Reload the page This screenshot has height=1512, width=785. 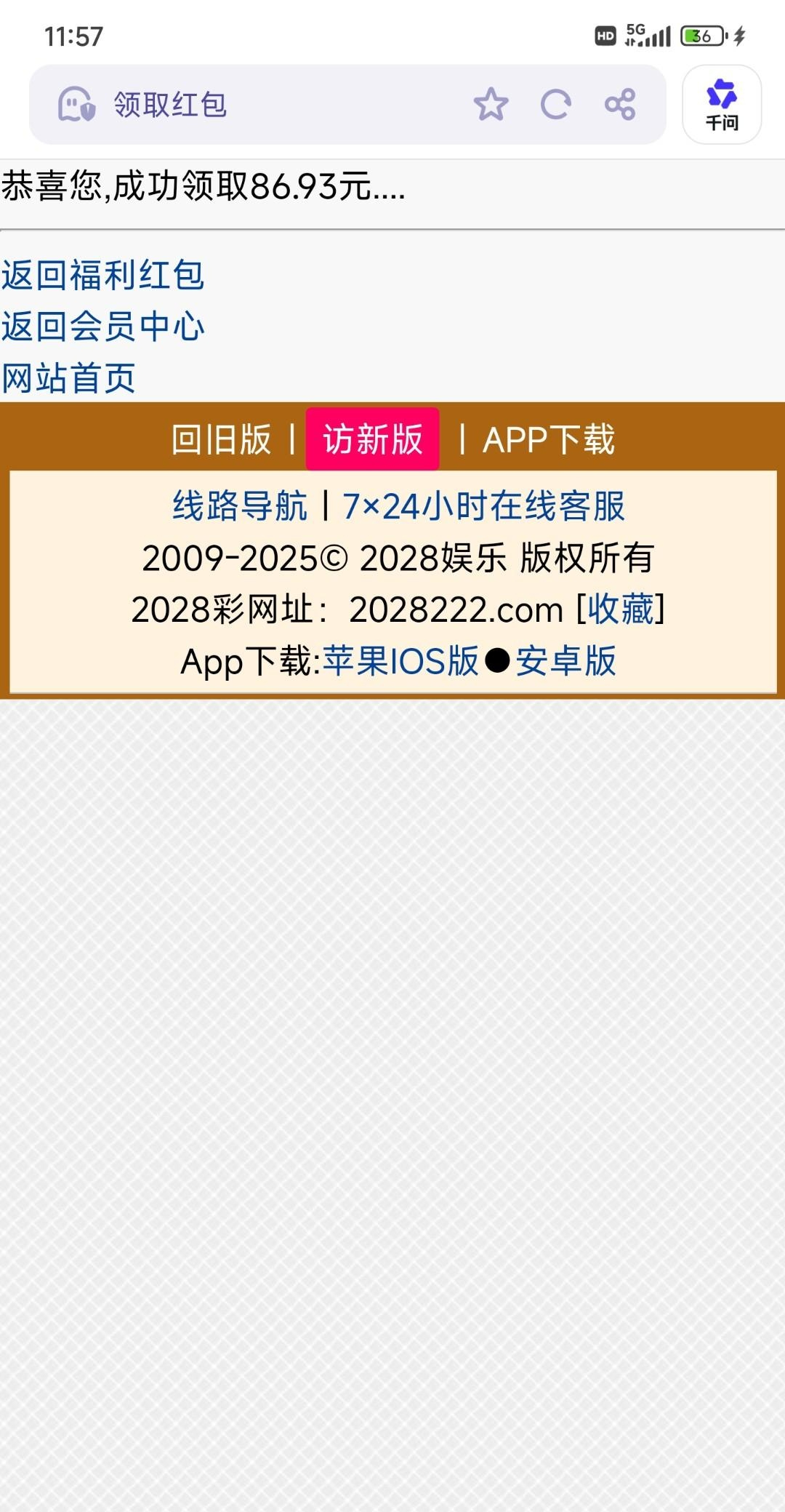555,104
